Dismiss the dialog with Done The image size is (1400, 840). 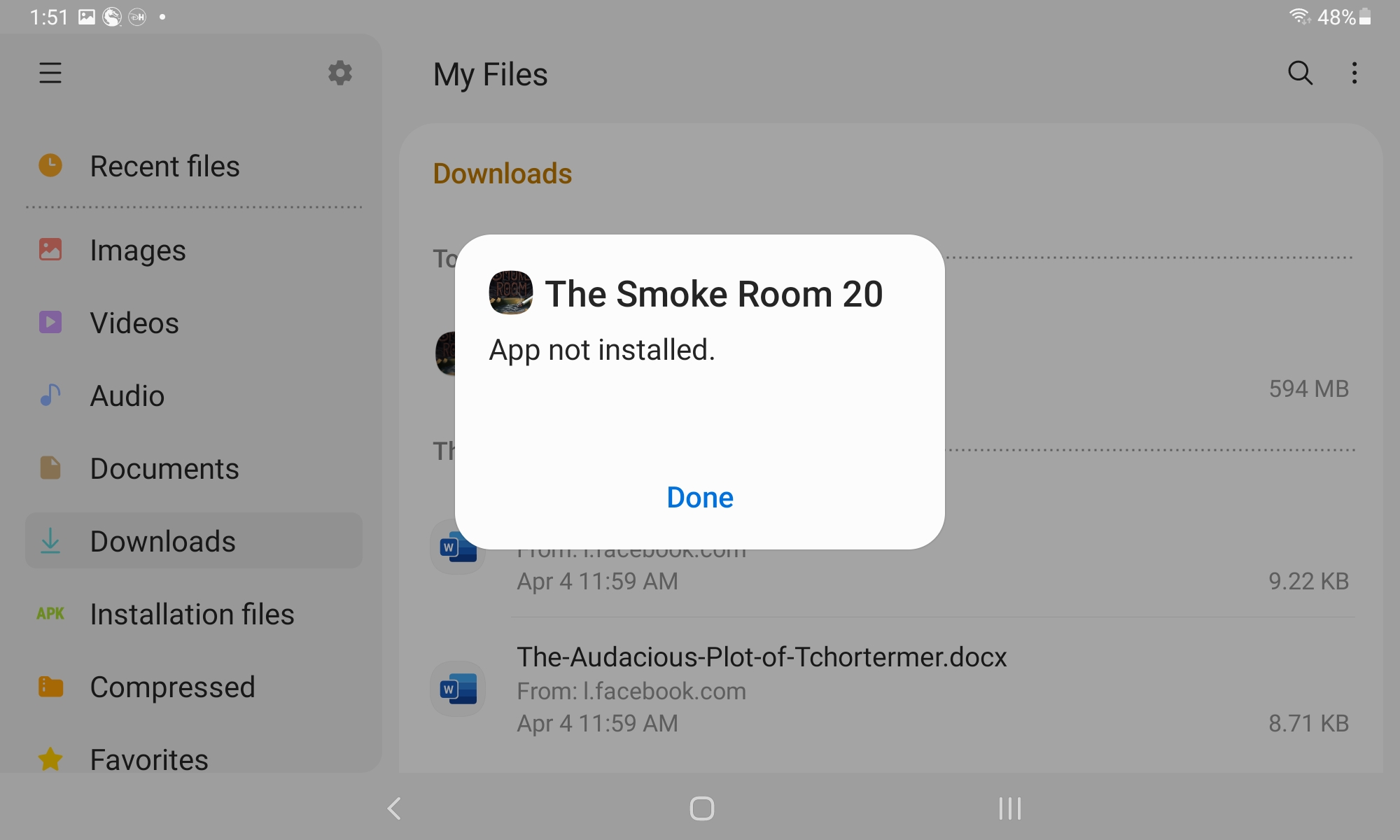699,498
